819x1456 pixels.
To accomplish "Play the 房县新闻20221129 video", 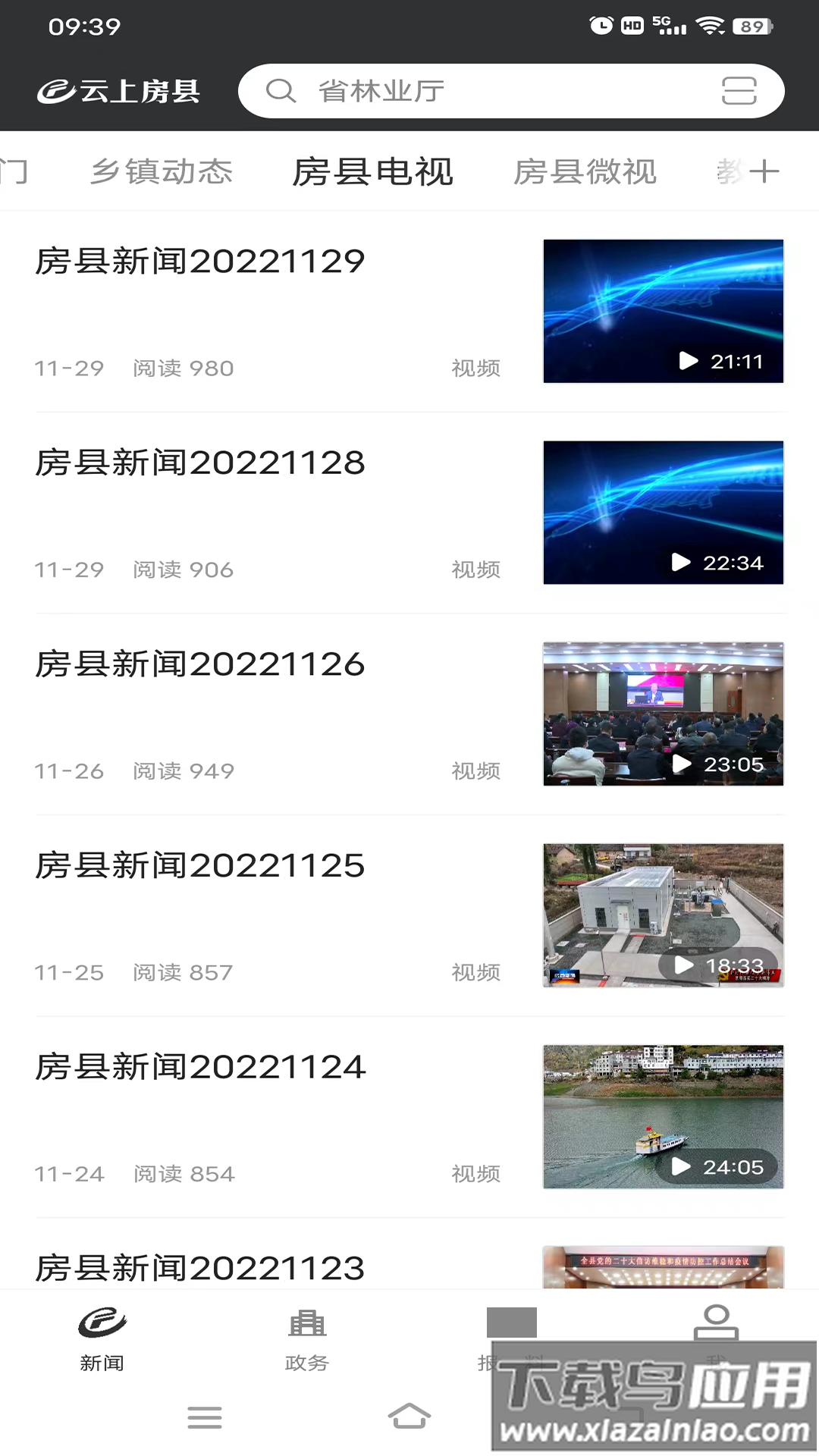I will [663, 310].
